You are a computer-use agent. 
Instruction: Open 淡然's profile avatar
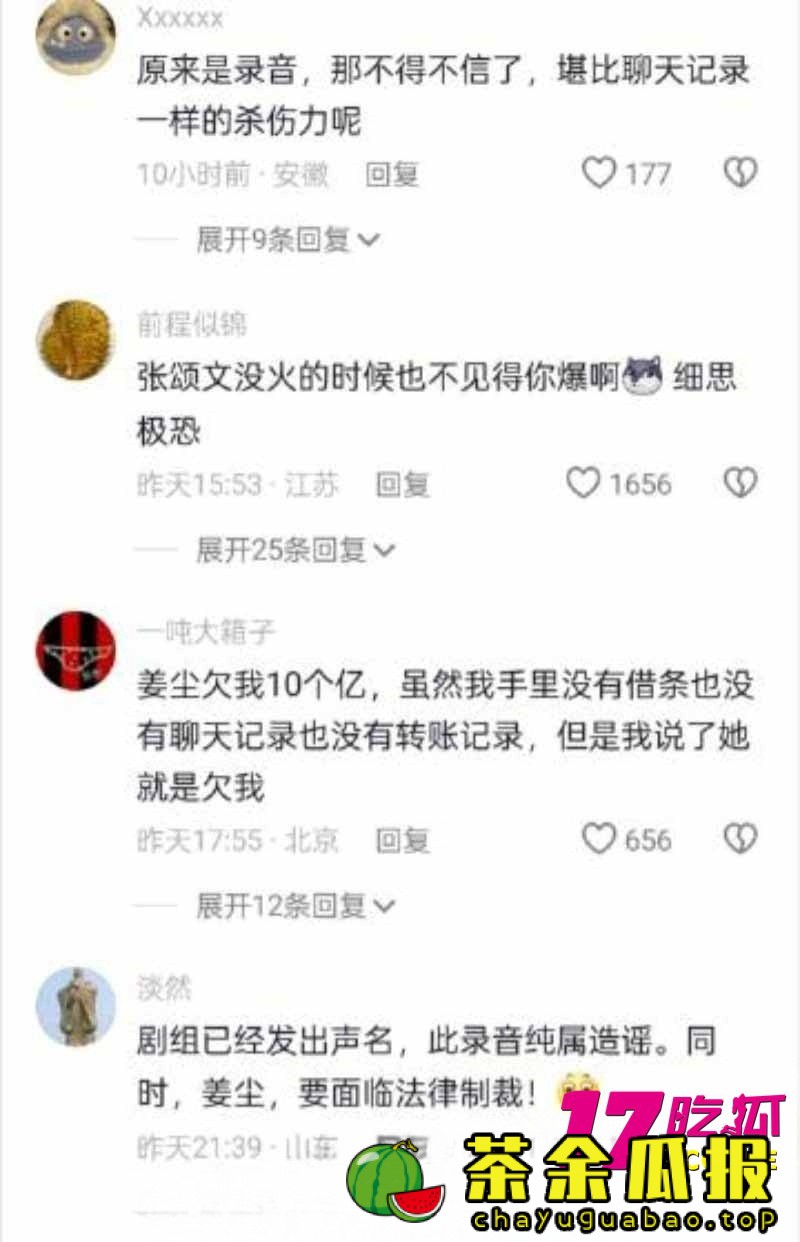click(76, 1006)
